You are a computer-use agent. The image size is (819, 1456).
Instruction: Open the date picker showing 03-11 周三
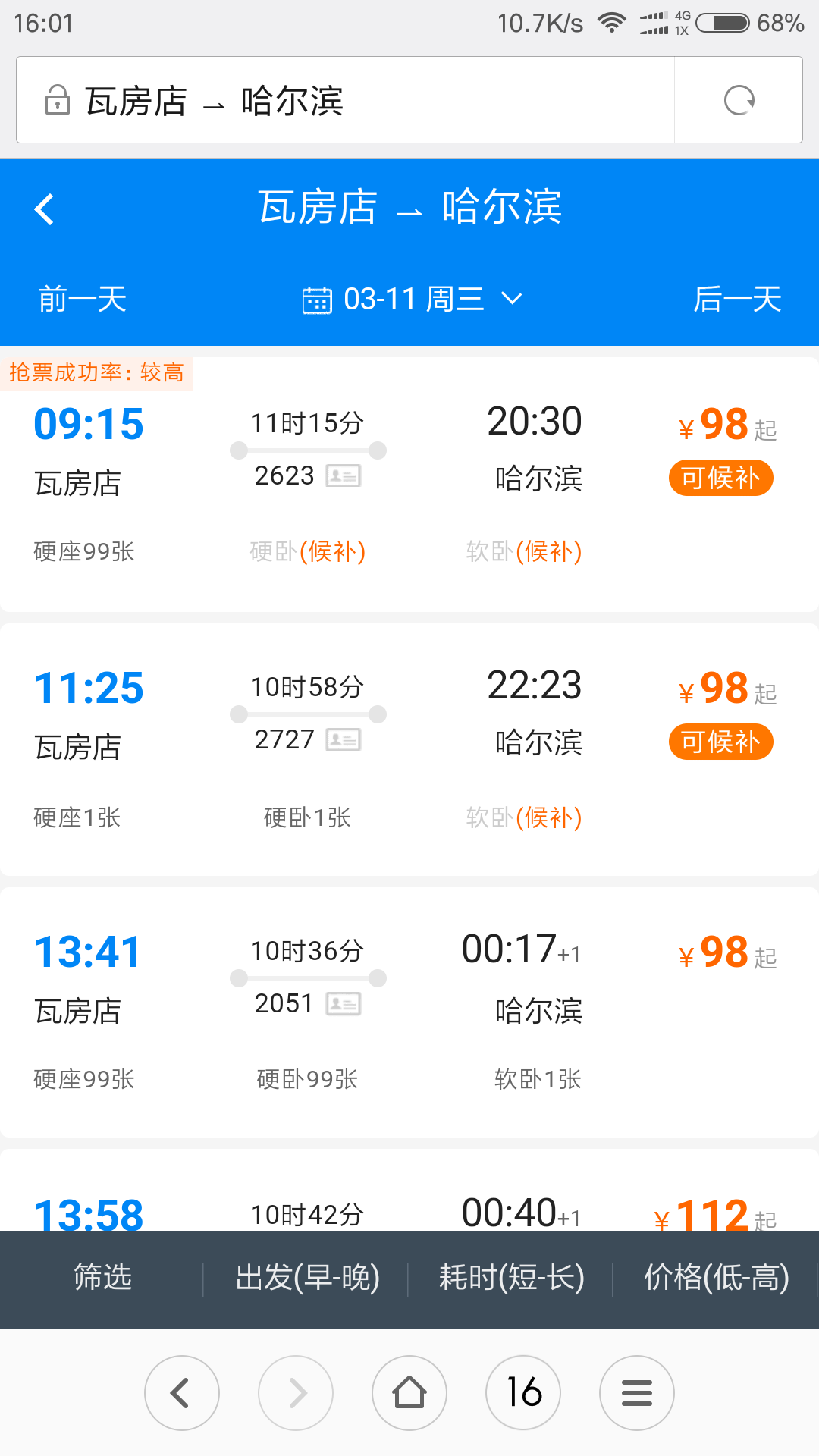413,299
